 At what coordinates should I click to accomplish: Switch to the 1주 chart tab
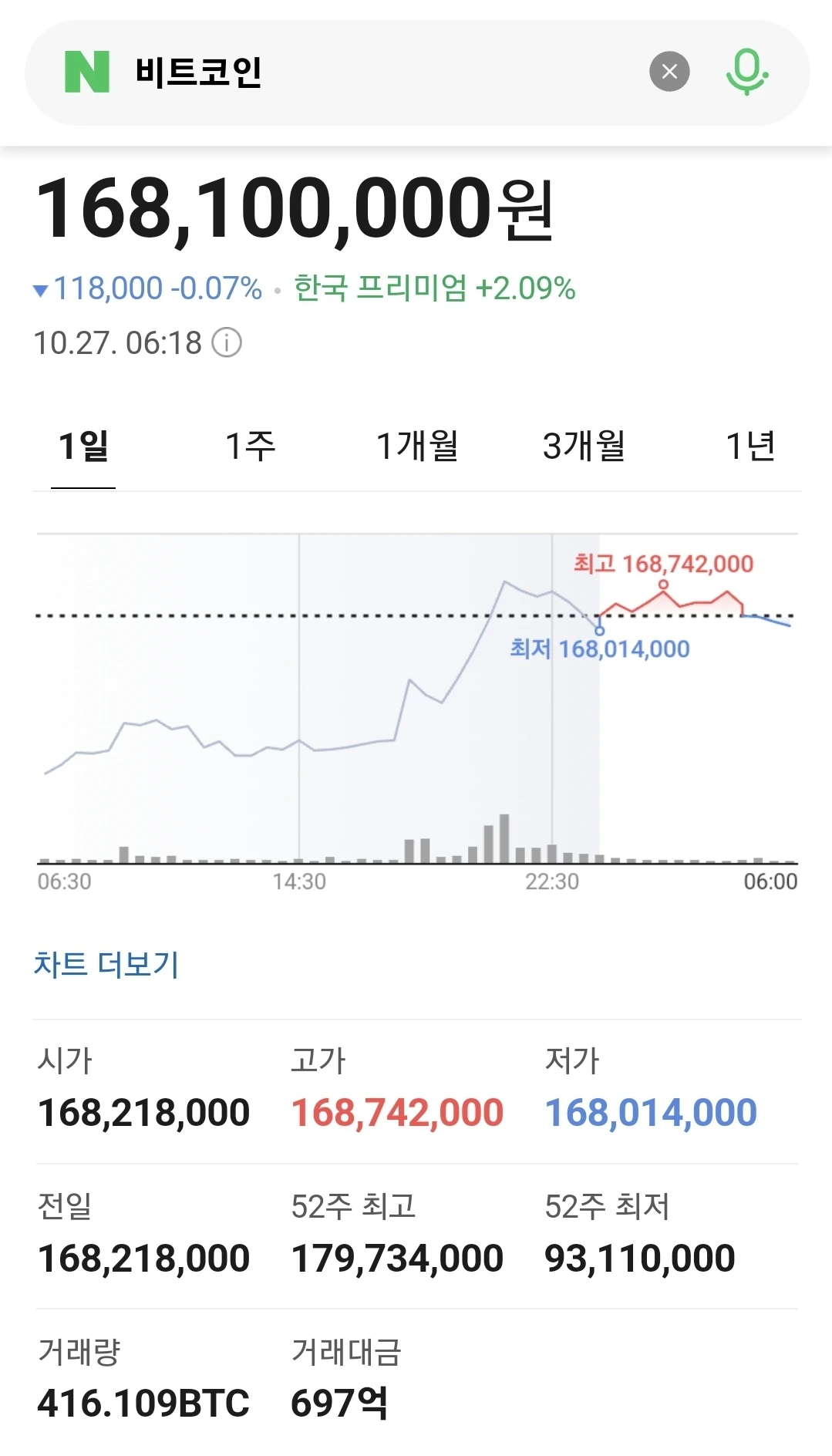click(x=250, y=446)
